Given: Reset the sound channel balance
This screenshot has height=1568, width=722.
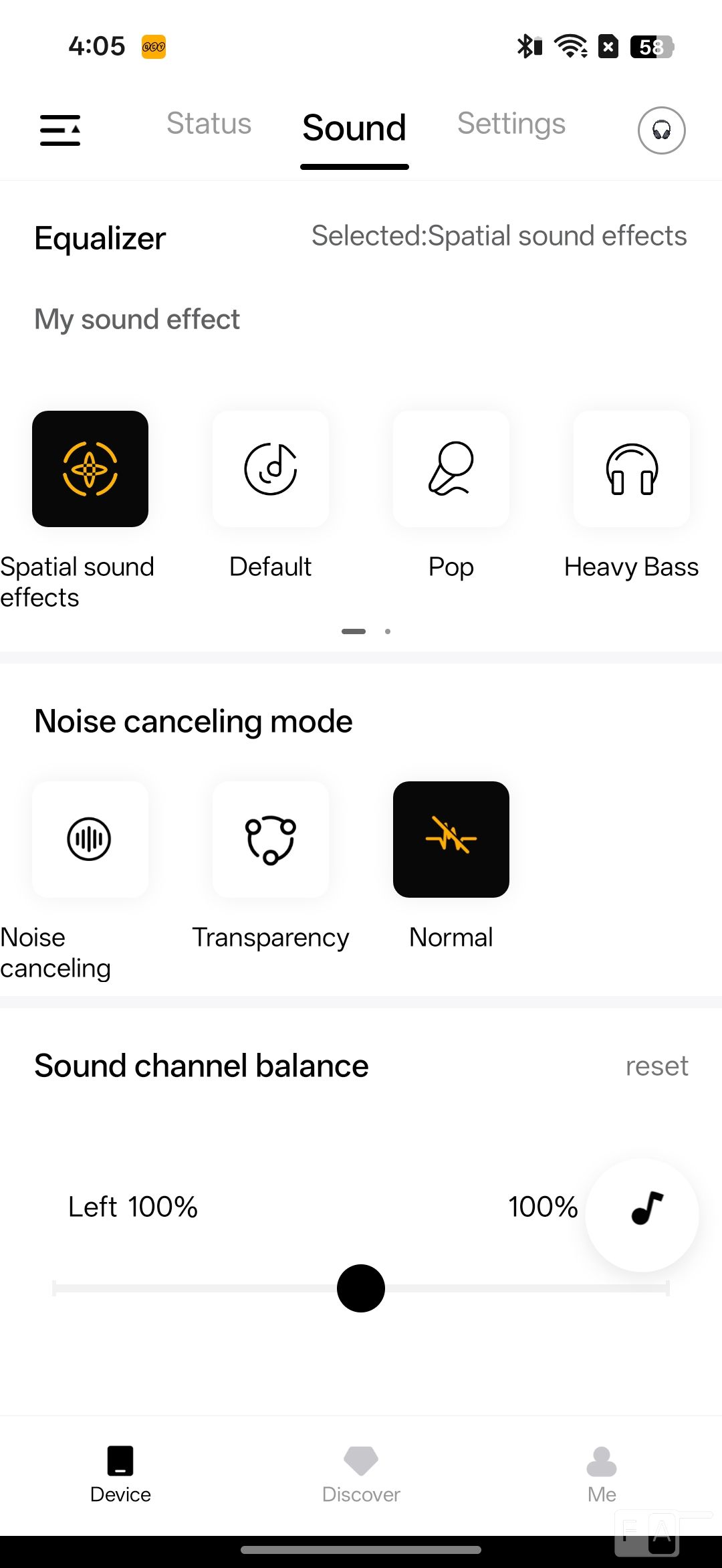Looking at the screenshot, I should pos(656,1066).
